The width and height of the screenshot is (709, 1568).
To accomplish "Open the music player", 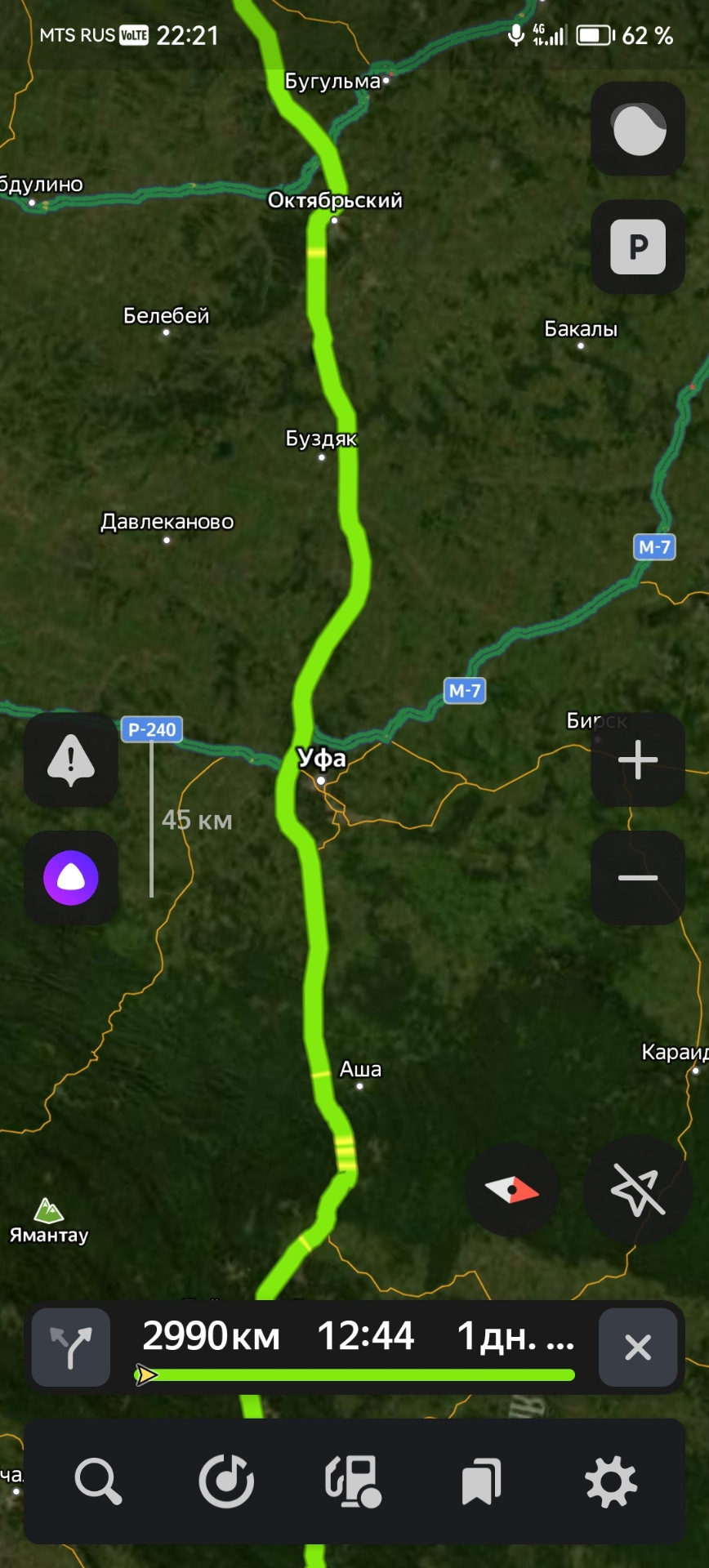I will point(226,1481).
